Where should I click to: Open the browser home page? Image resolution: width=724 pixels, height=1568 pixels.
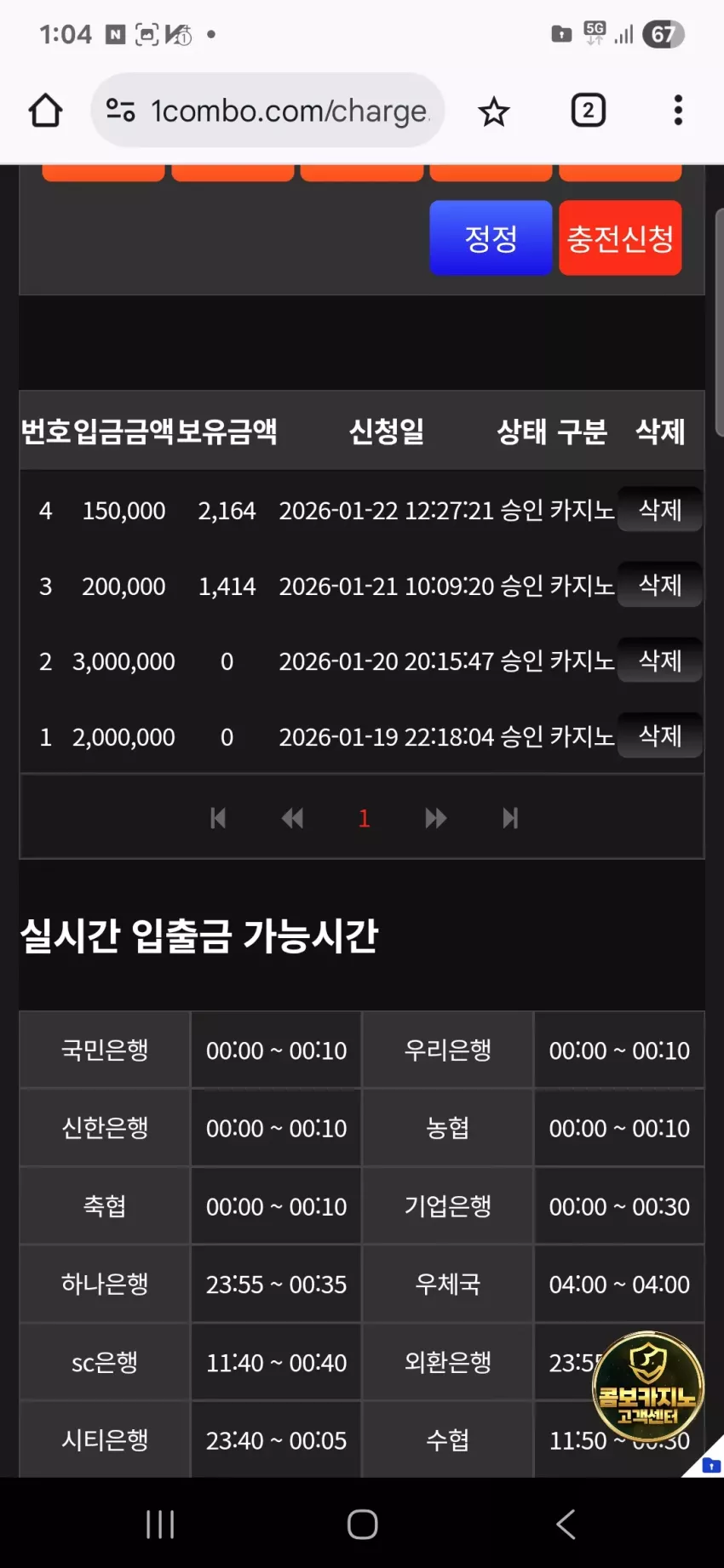[45, 111]
